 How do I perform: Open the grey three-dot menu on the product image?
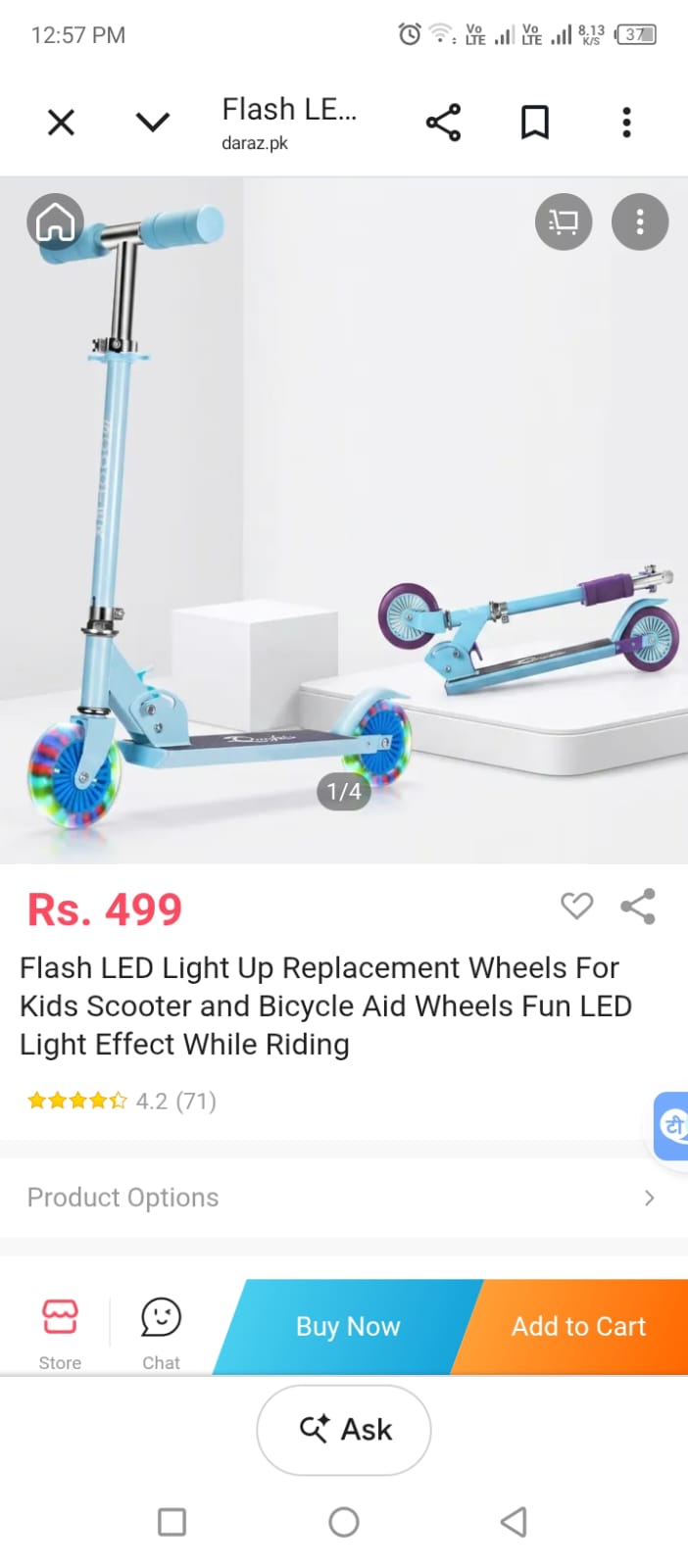(x=640, y=222)
